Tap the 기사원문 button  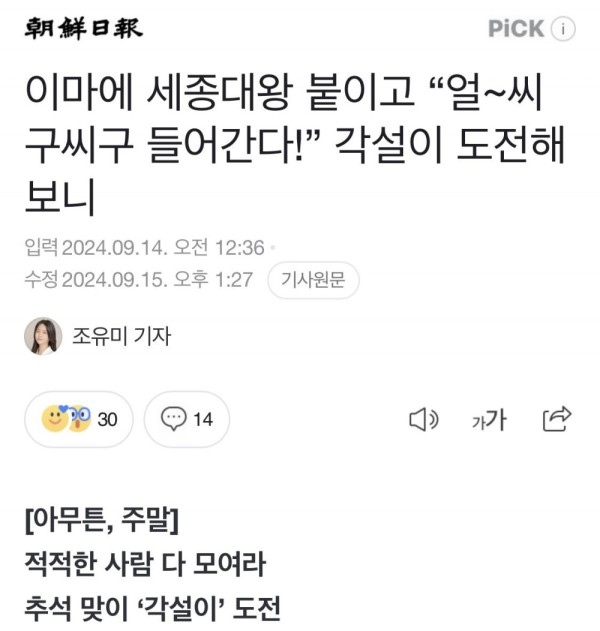coord(313,281)
